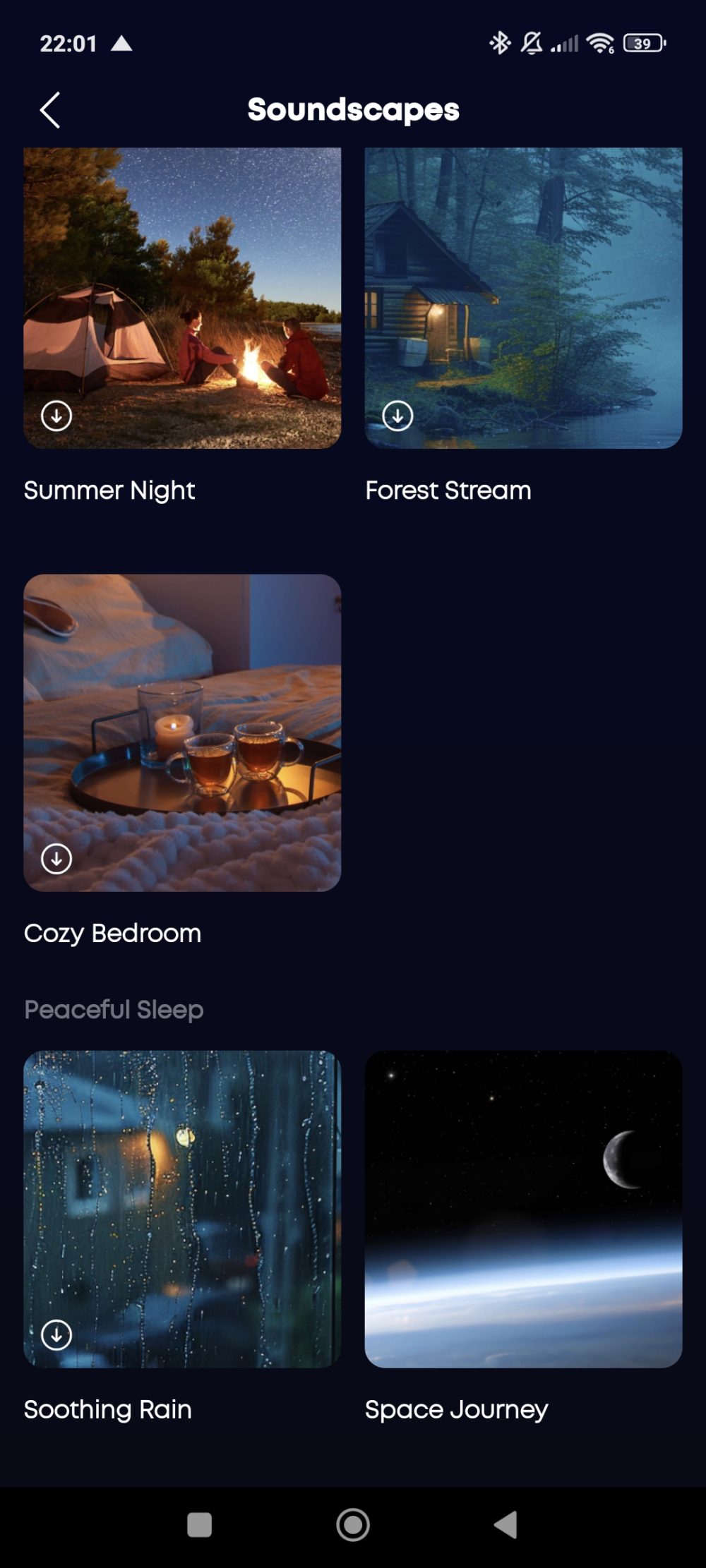
Task: Go to the system home screen
Action: click(353, 1524)
